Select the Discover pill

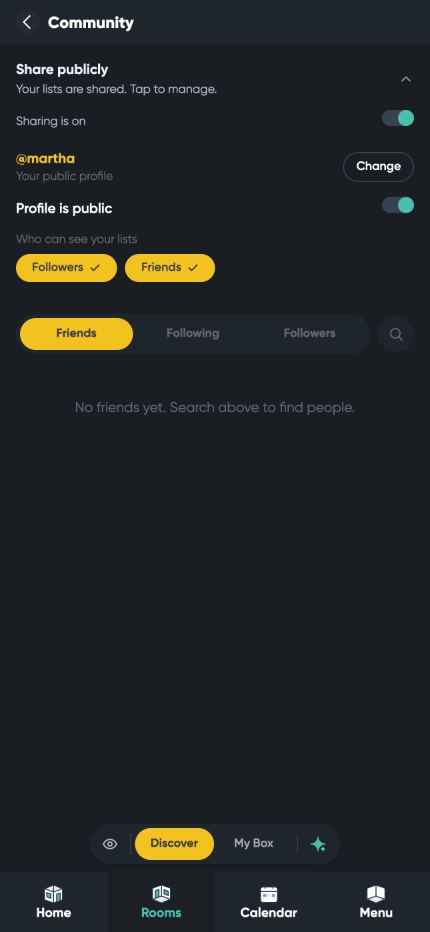174,843
